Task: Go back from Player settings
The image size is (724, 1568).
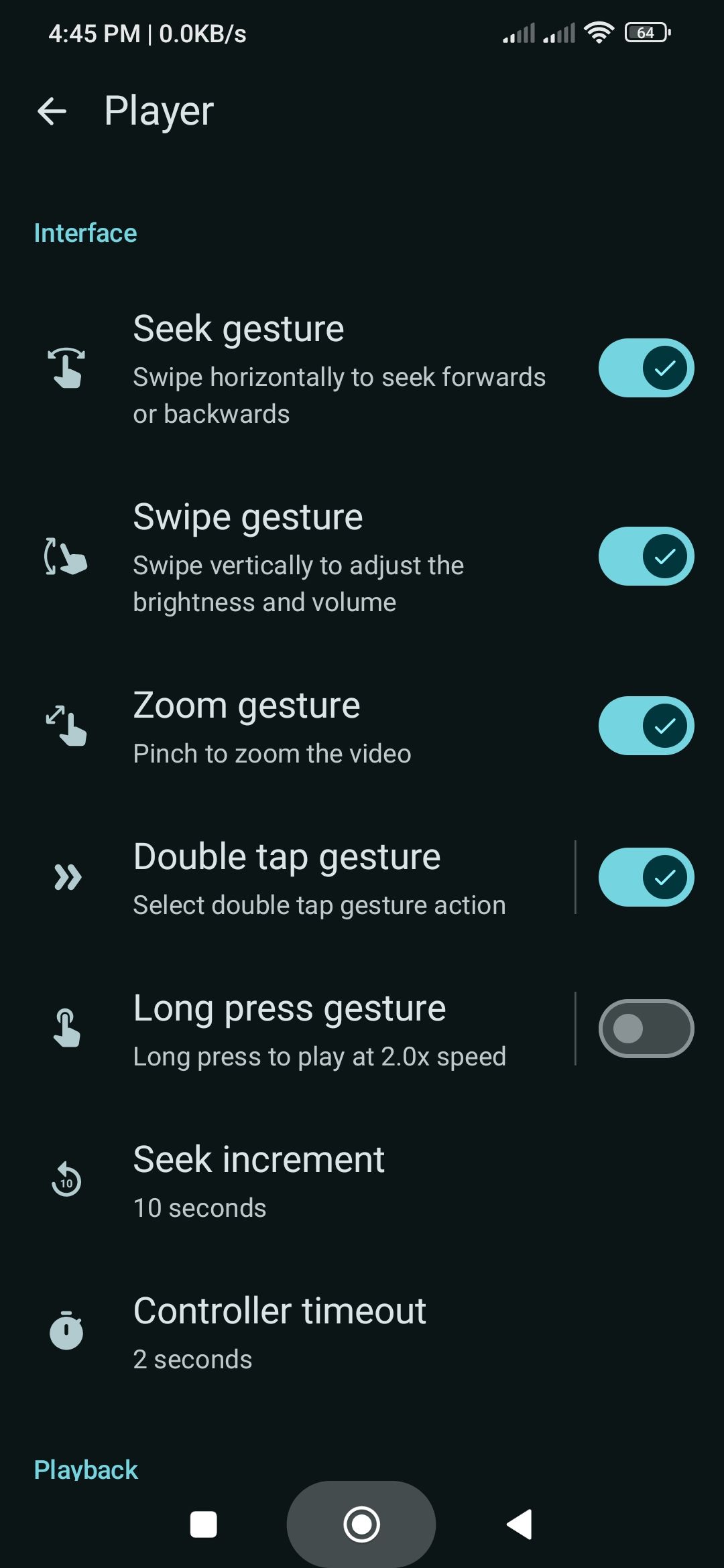Action: coord(52,111)
